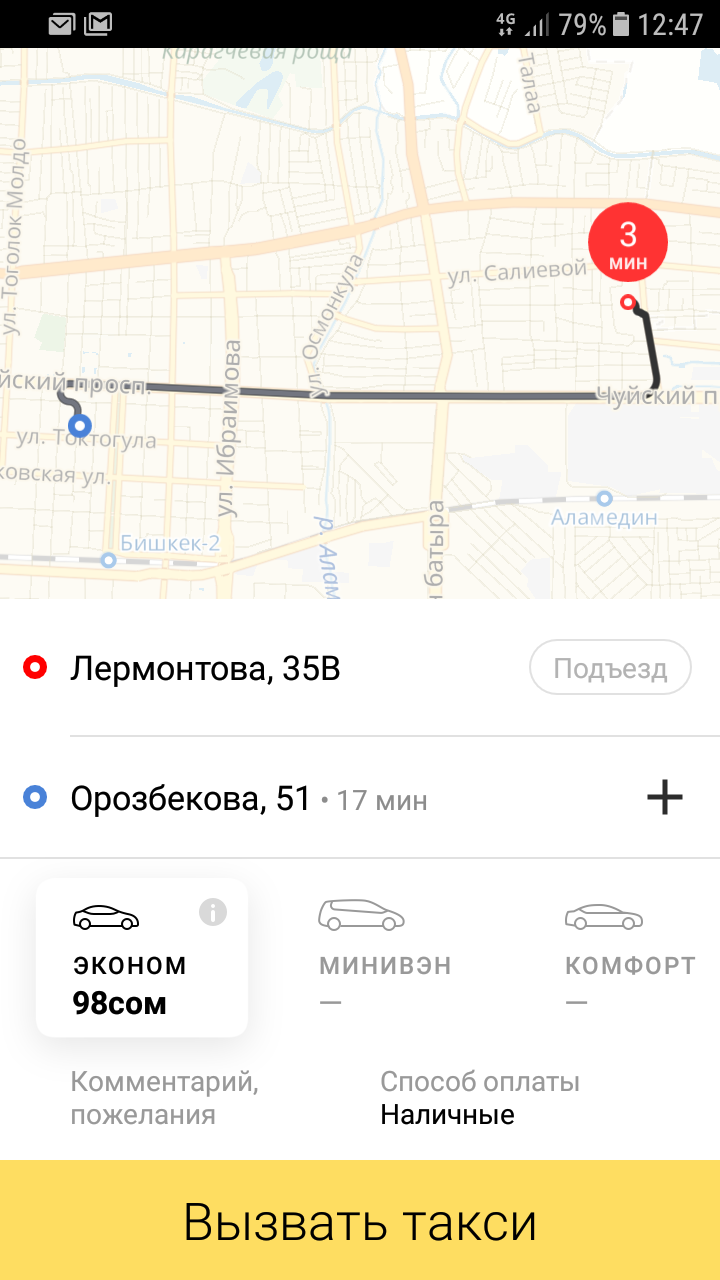This screenshot has height=1280, width=720.
Task: Add another stop with the plus icon
Action: pyautogui.click(x=665, y=797)
